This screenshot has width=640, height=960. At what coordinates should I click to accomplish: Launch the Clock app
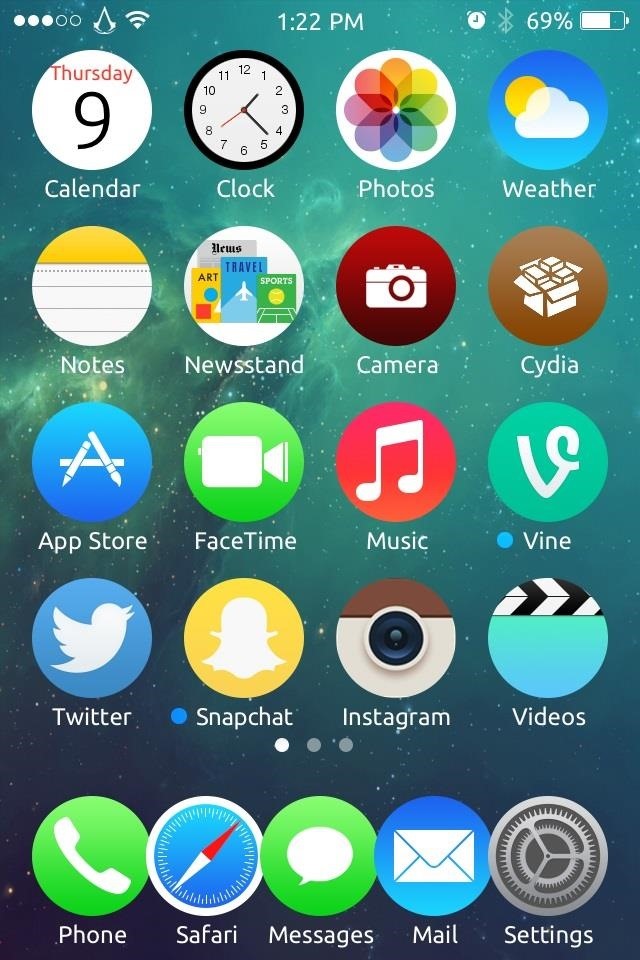pos(244,110)
